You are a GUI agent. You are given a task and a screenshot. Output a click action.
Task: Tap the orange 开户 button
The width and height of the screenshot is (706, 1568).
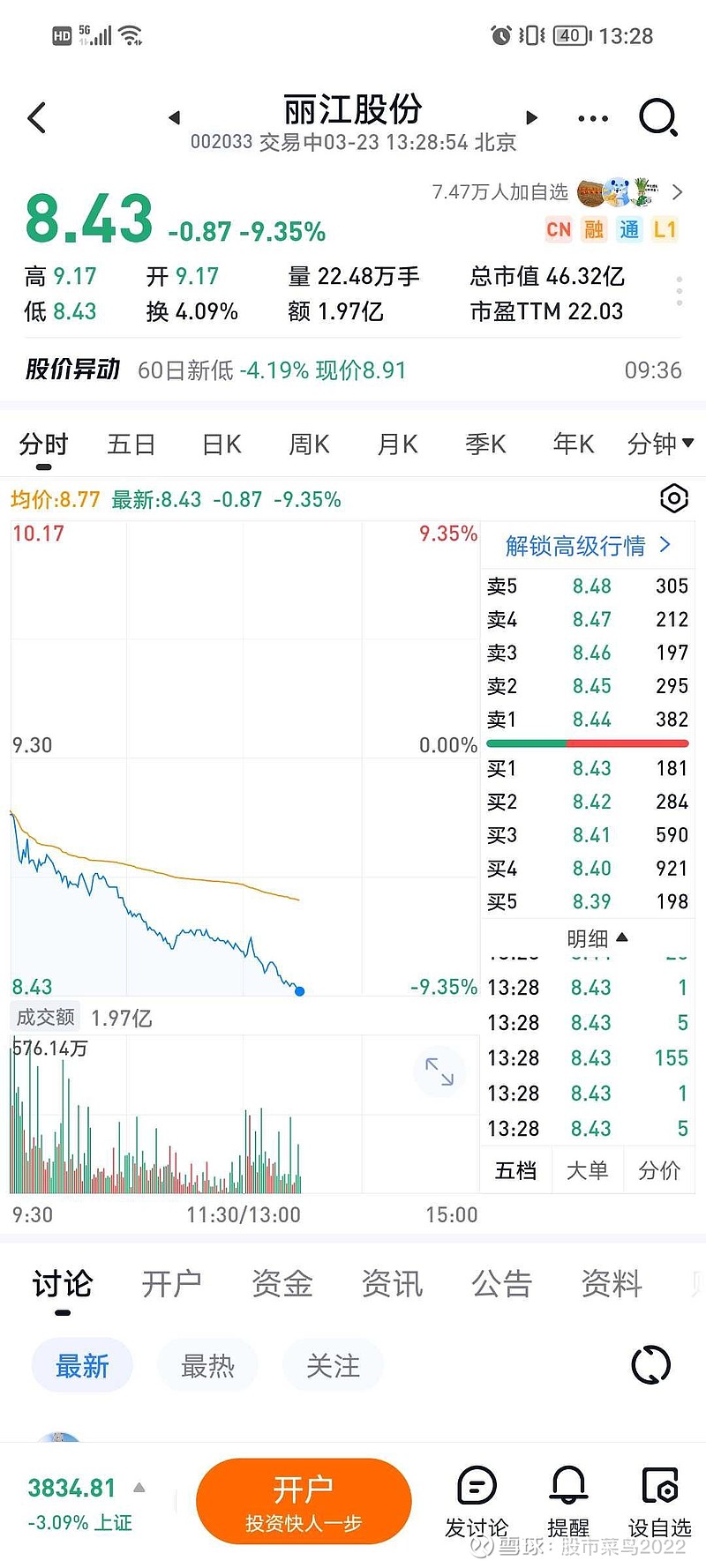304,1501
